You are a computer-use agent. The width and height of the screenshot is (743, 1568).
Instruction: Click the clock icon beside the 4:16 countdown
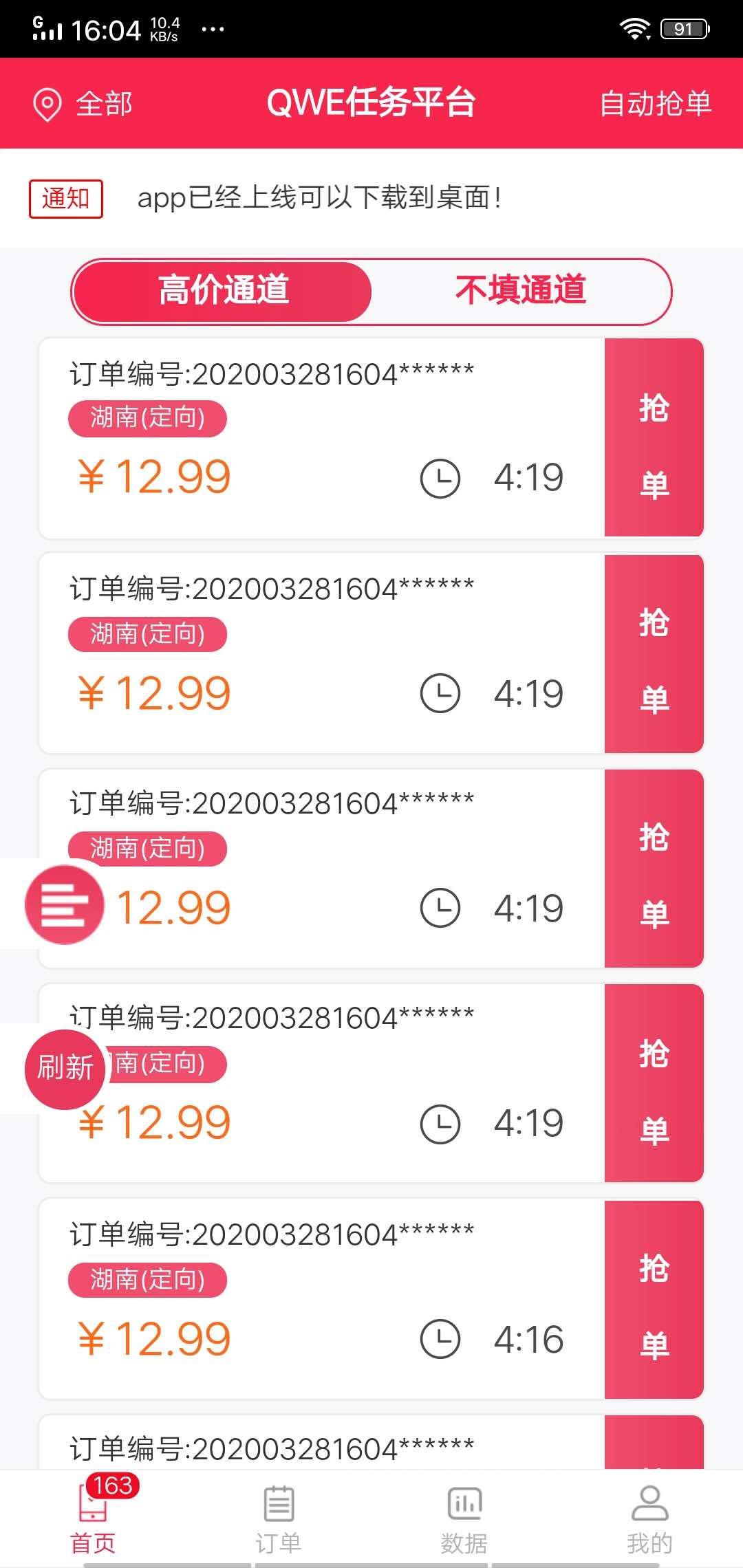pyautogui.click(x=441, y=1338)
